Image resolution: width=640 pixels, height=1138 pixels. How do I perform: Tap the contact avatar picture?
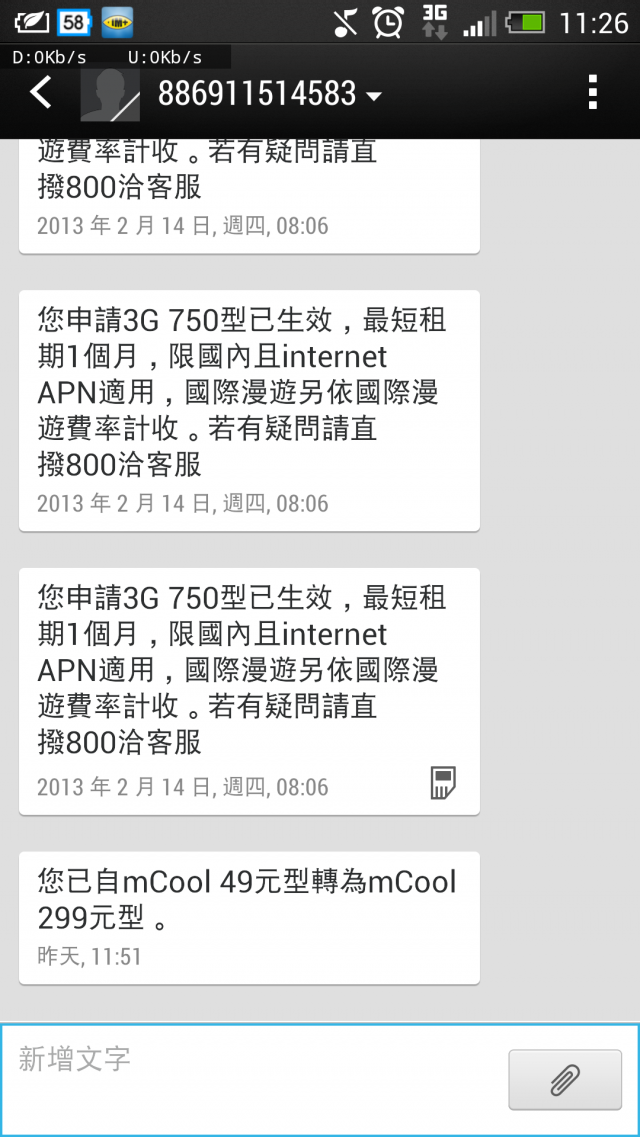click(x=110, y=96)
